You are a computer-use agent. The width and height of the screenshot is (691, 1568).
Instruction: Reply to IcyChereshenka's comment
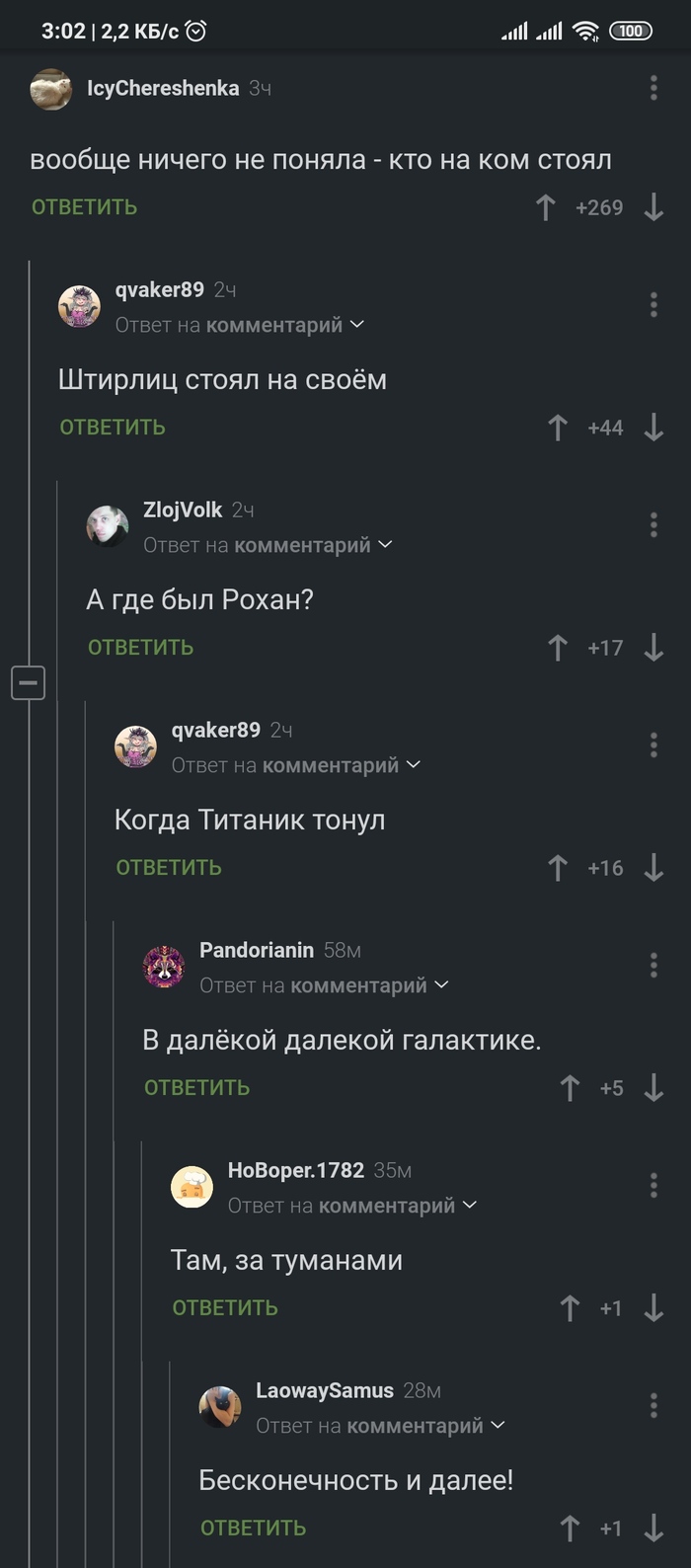tap(84, 207)
